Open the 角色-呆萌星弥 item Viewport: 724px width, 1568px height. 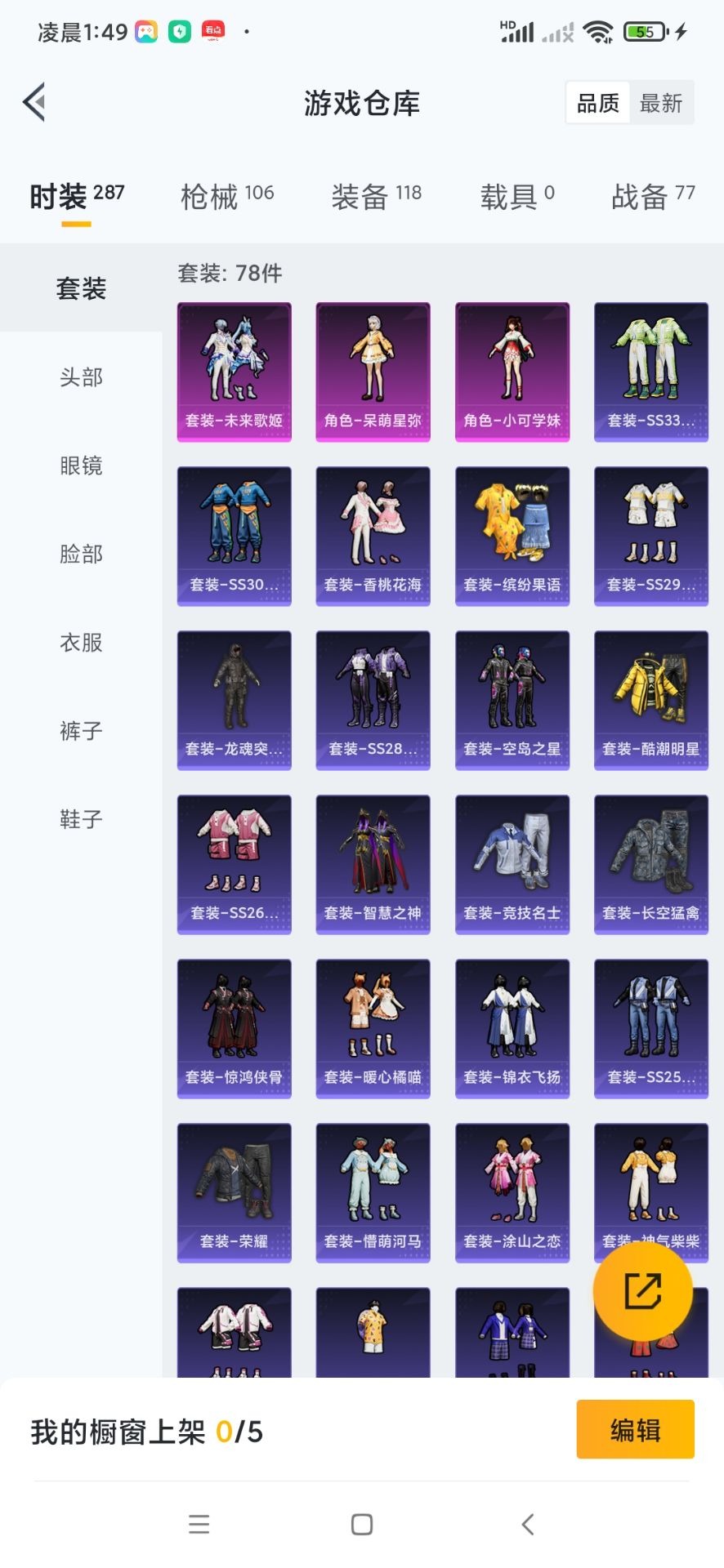[373, 372]
